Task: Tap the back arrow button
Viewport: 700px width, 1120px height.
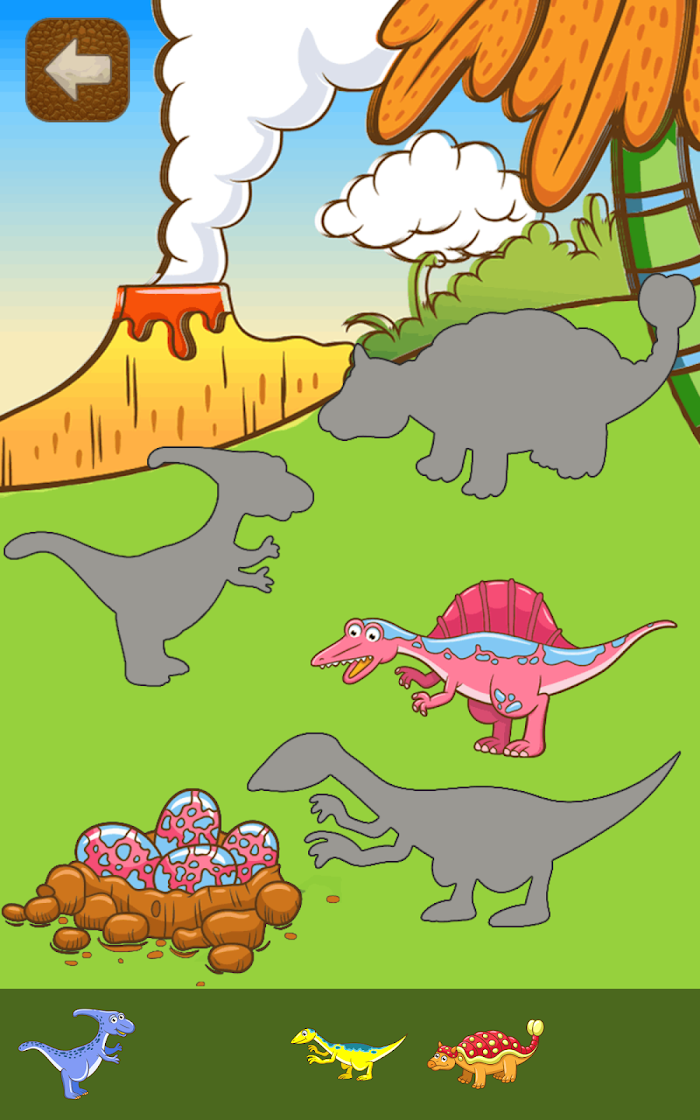Action: pyautogui.click(x=77, y=69)
